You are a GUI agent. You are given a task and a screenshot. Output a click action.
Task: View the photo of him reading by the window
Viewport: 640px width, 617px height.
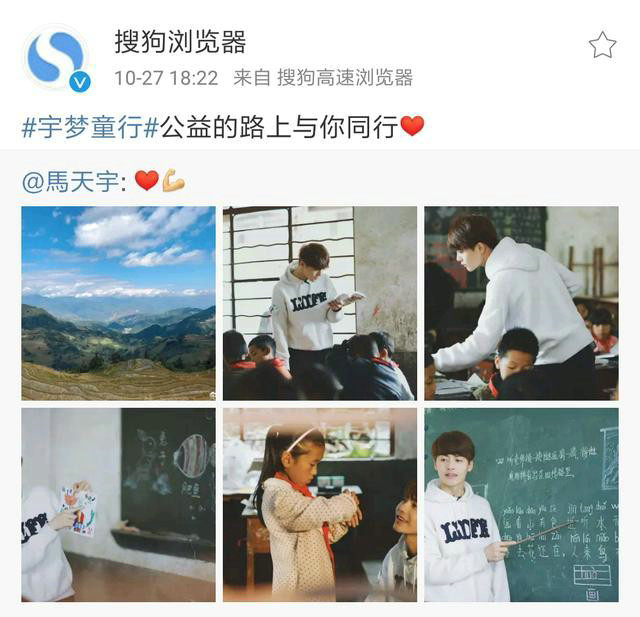point(320,303)
